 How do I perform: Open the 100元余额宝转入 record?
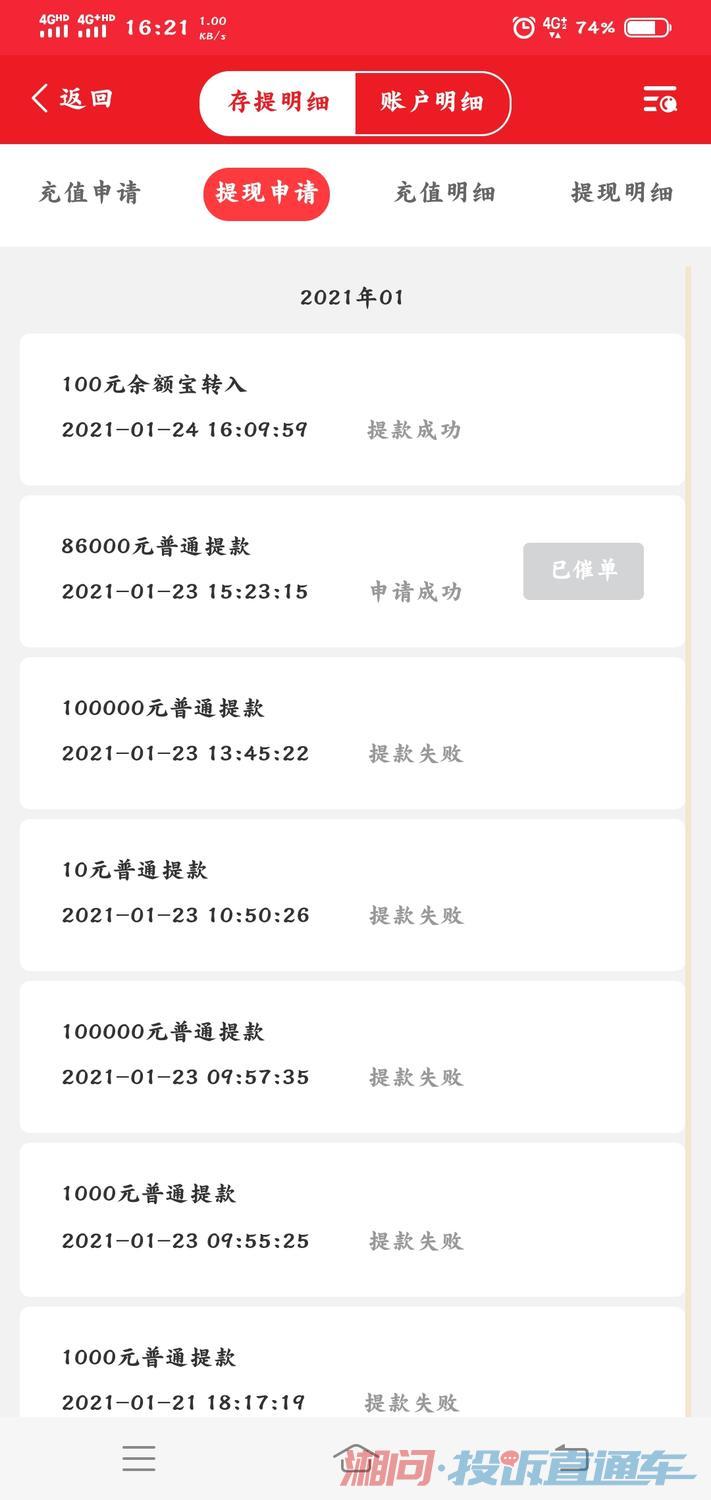[x=352, y=409]
